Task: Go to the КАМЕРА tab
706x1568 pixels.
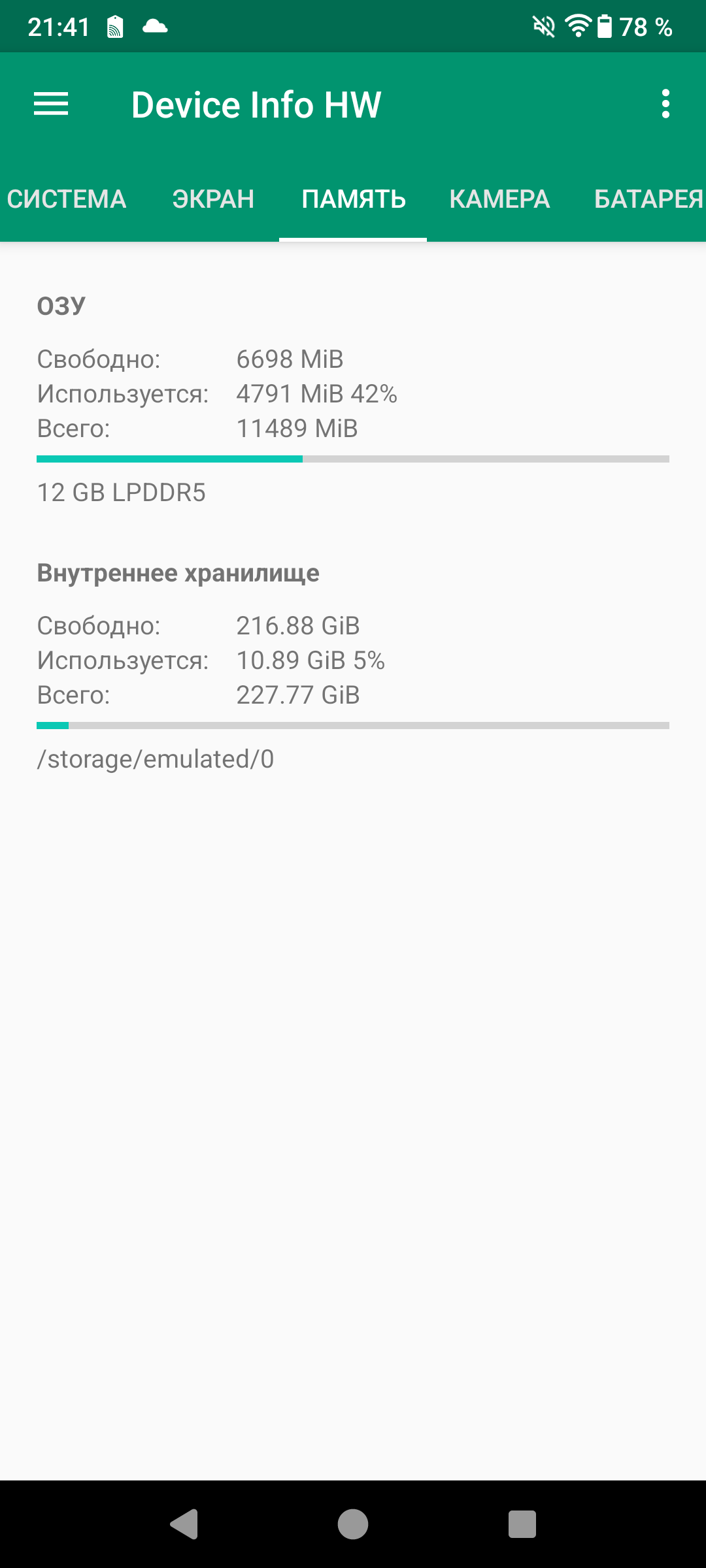Action: (x=499, y=199)
